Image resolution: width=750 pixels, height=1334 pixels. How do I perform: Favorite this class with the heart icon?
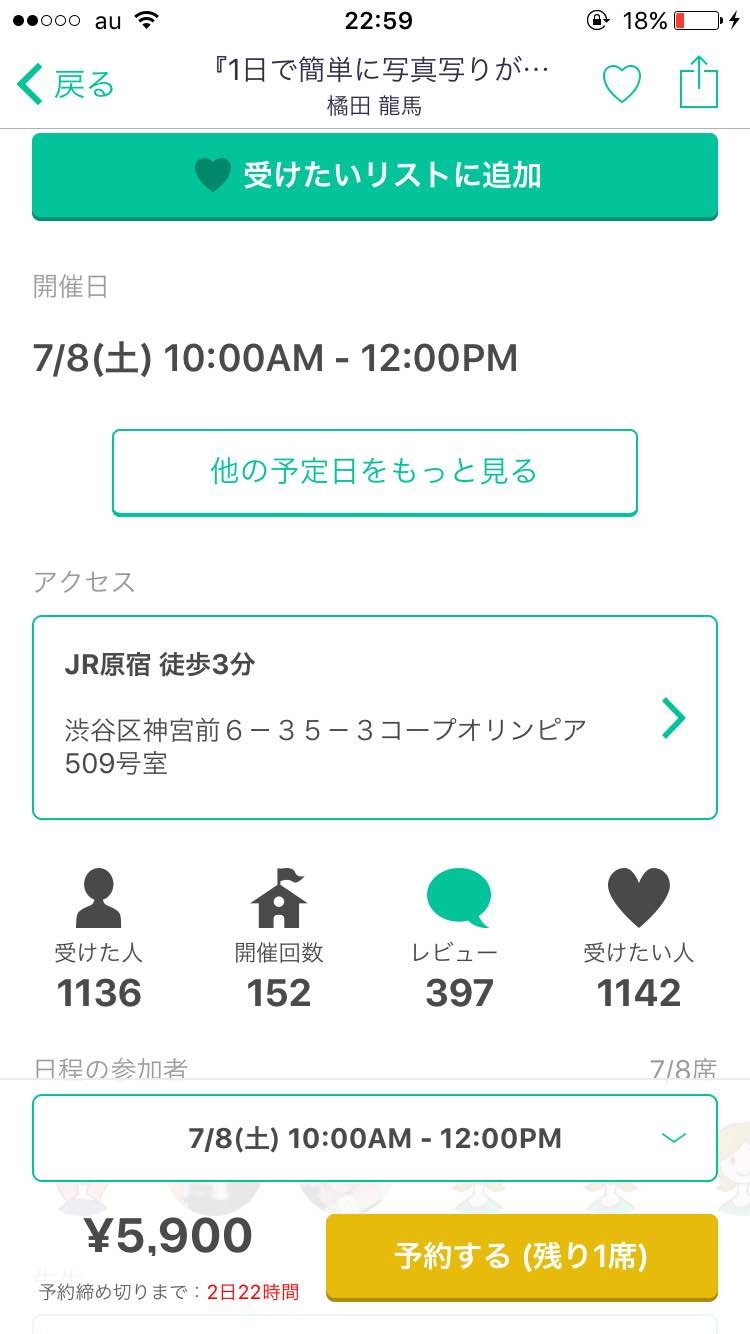coord(621,84)
